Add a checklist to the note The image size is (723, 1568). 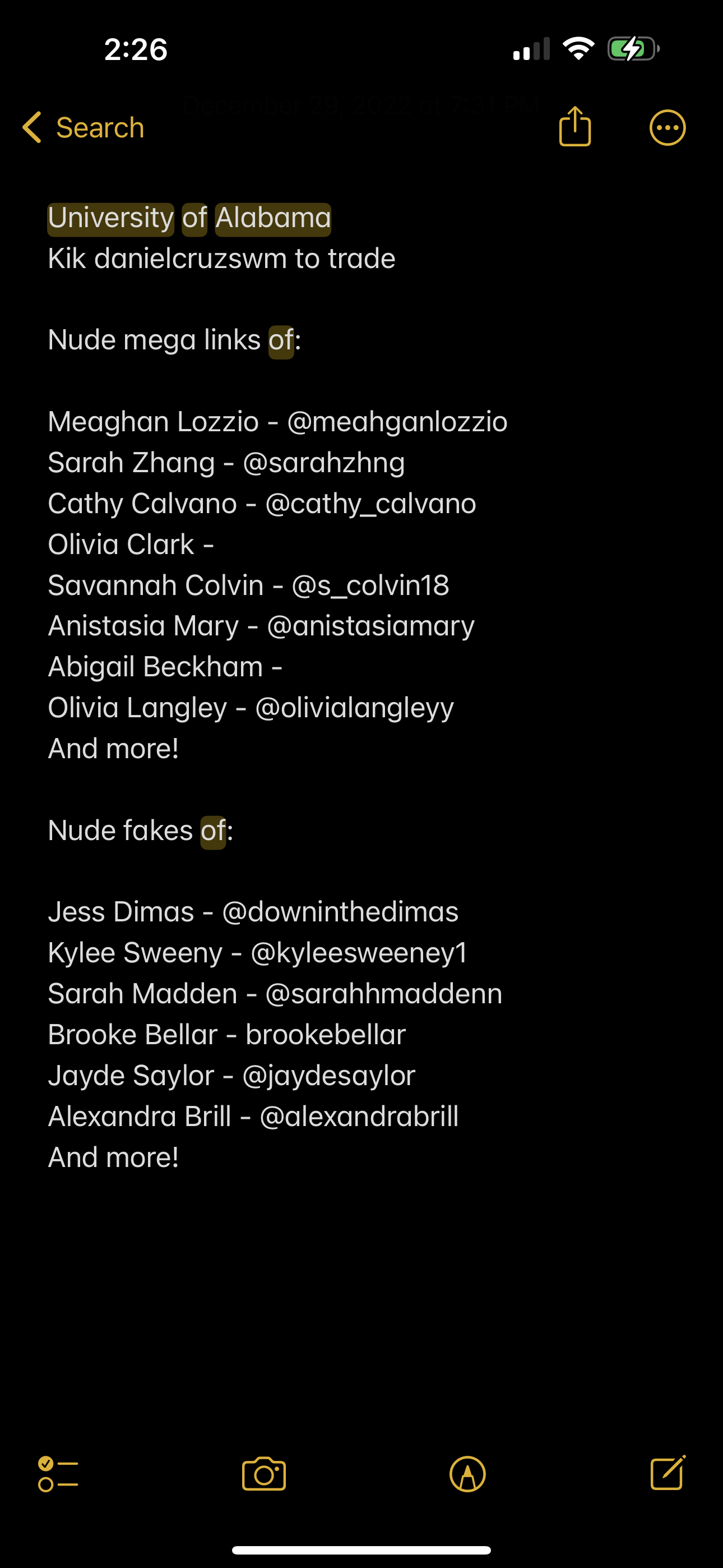pos(58,1474)
